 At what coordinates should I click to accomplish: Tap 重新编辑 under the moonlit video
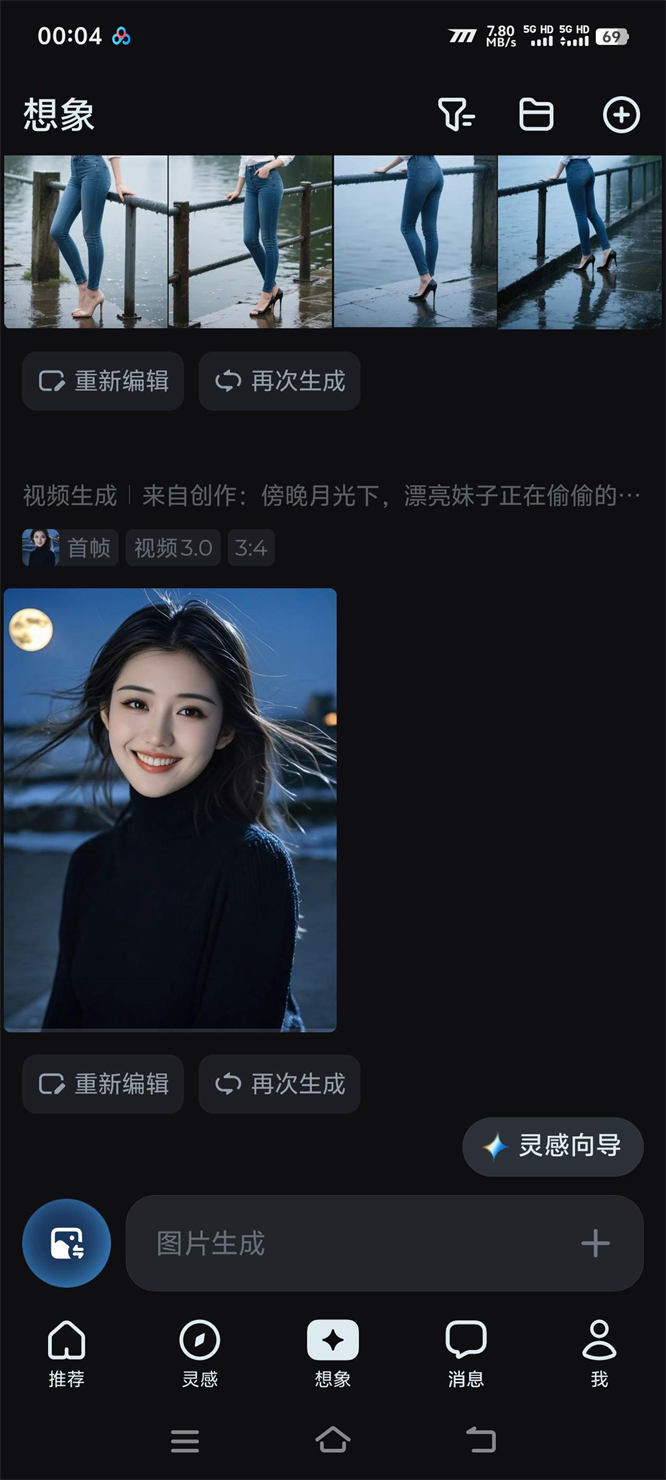(x=103, y=1084)
